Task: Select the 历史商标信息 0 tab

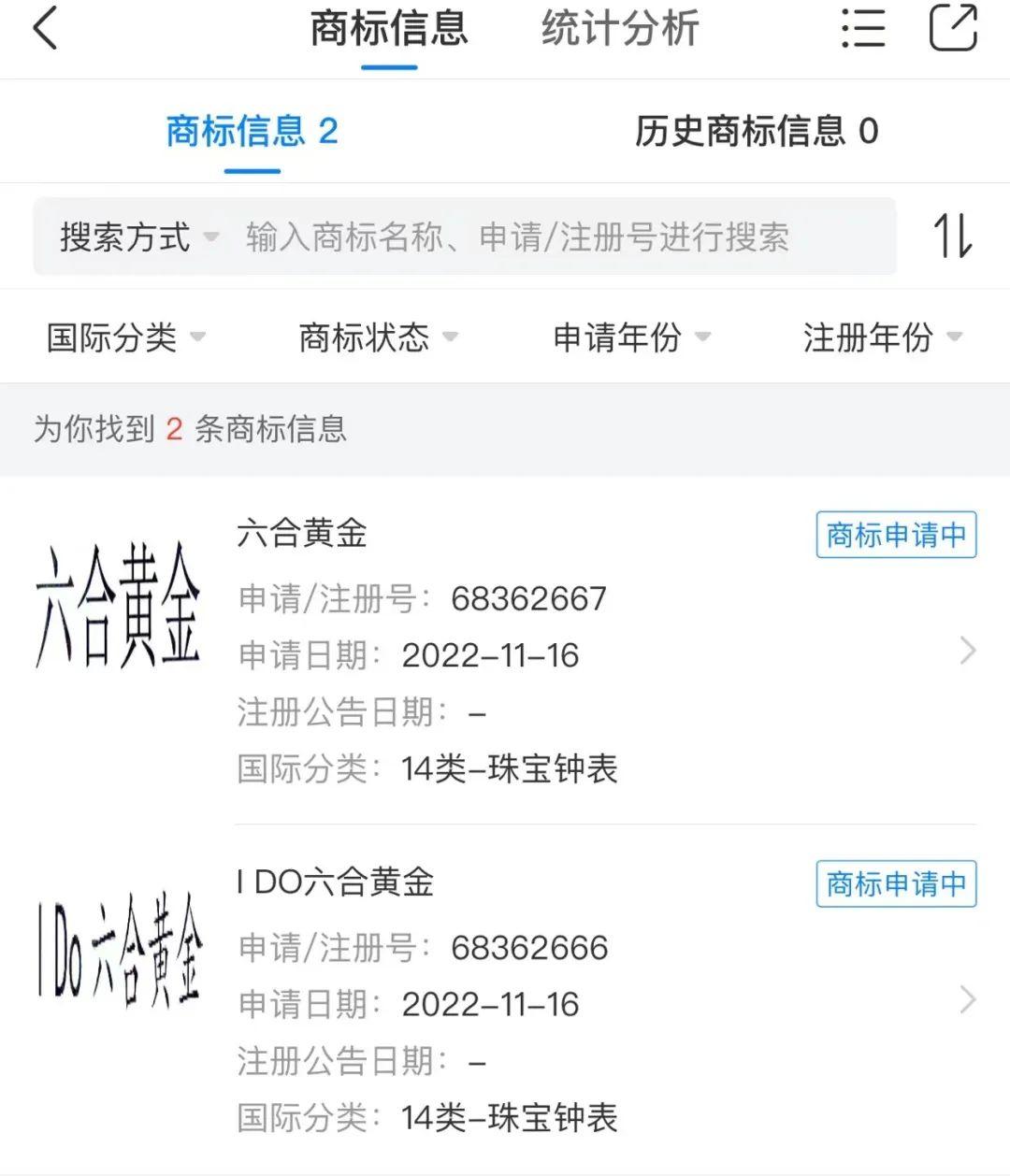Action: 756,132
